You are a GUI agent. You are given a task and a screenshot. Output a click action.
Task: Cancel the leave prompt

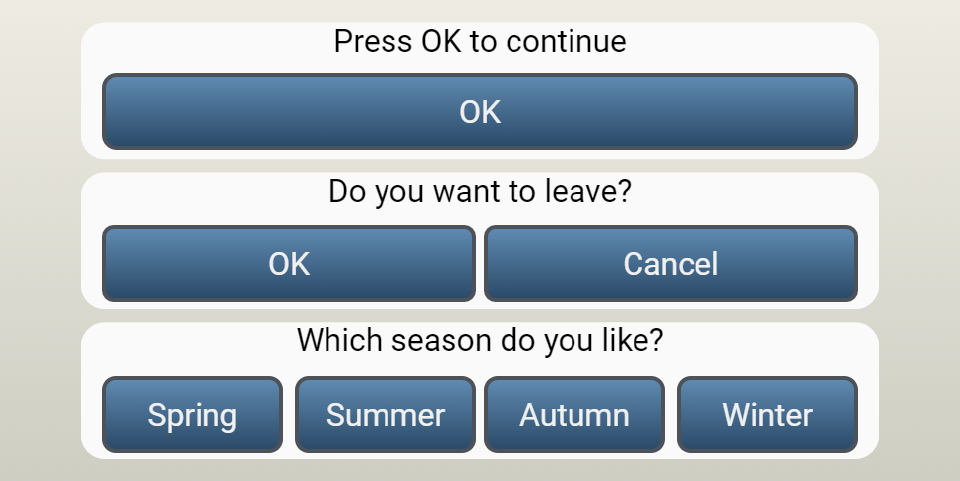click(671, 263)
